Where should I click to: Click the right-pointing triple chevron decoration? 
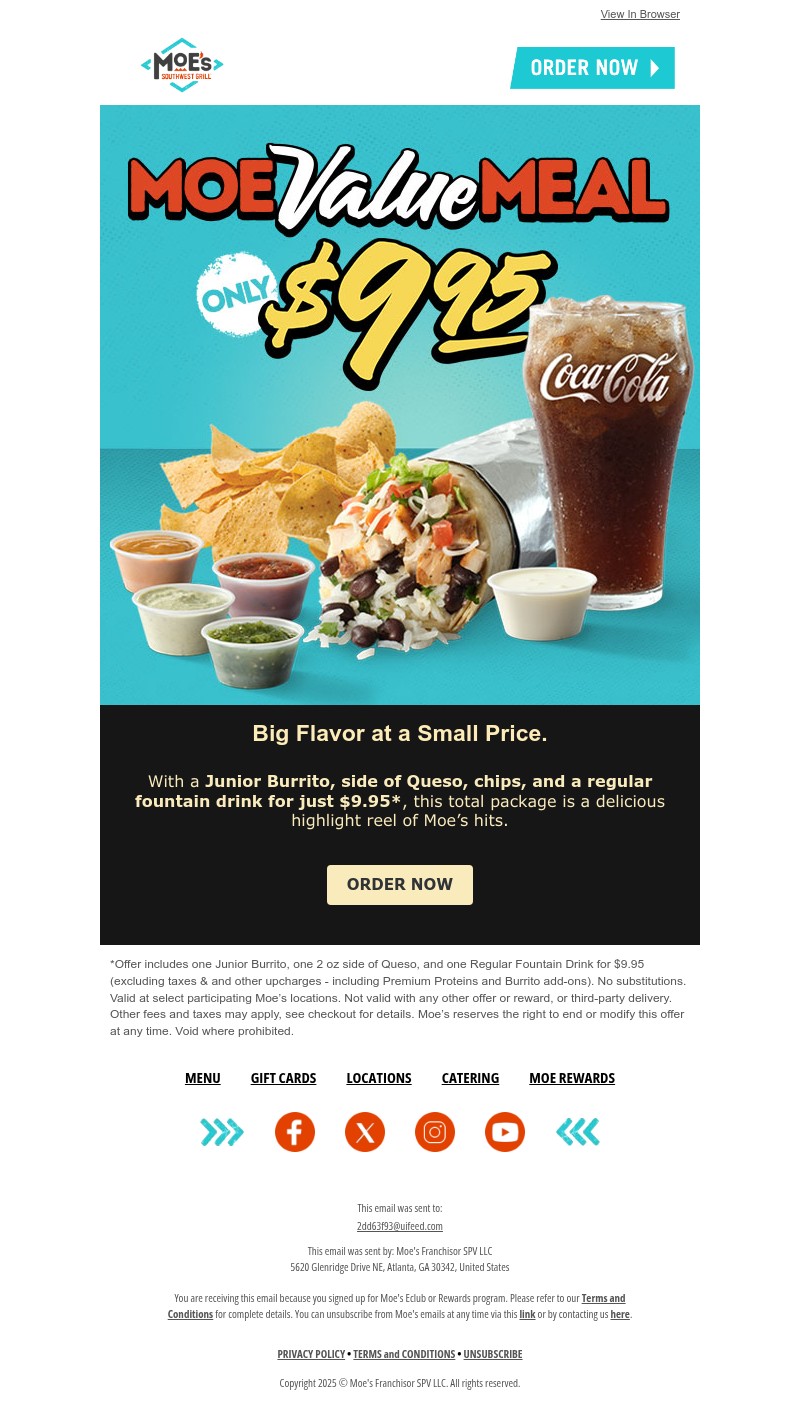point(221,1132)
